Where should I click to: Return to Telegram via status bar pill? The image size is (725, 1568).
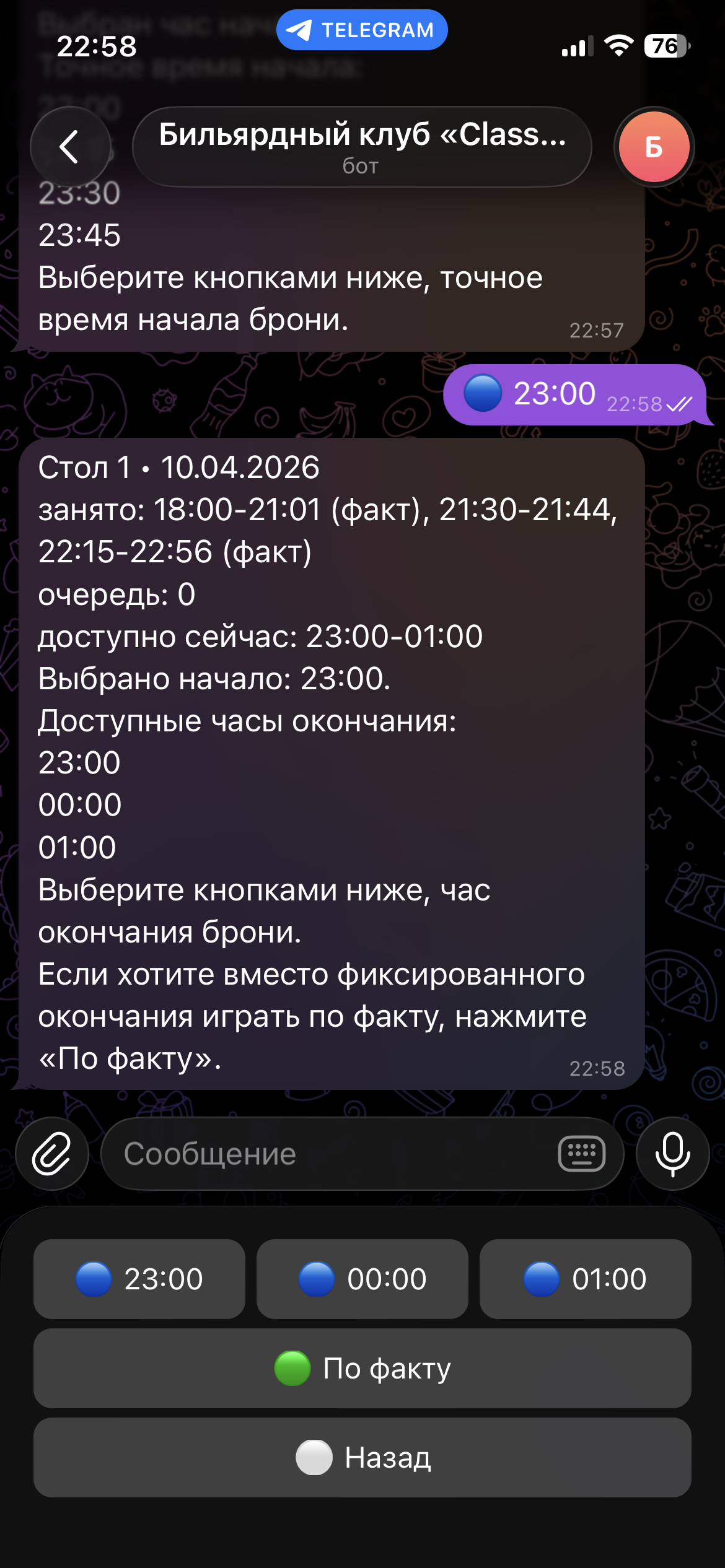click(x=362, y=30)
